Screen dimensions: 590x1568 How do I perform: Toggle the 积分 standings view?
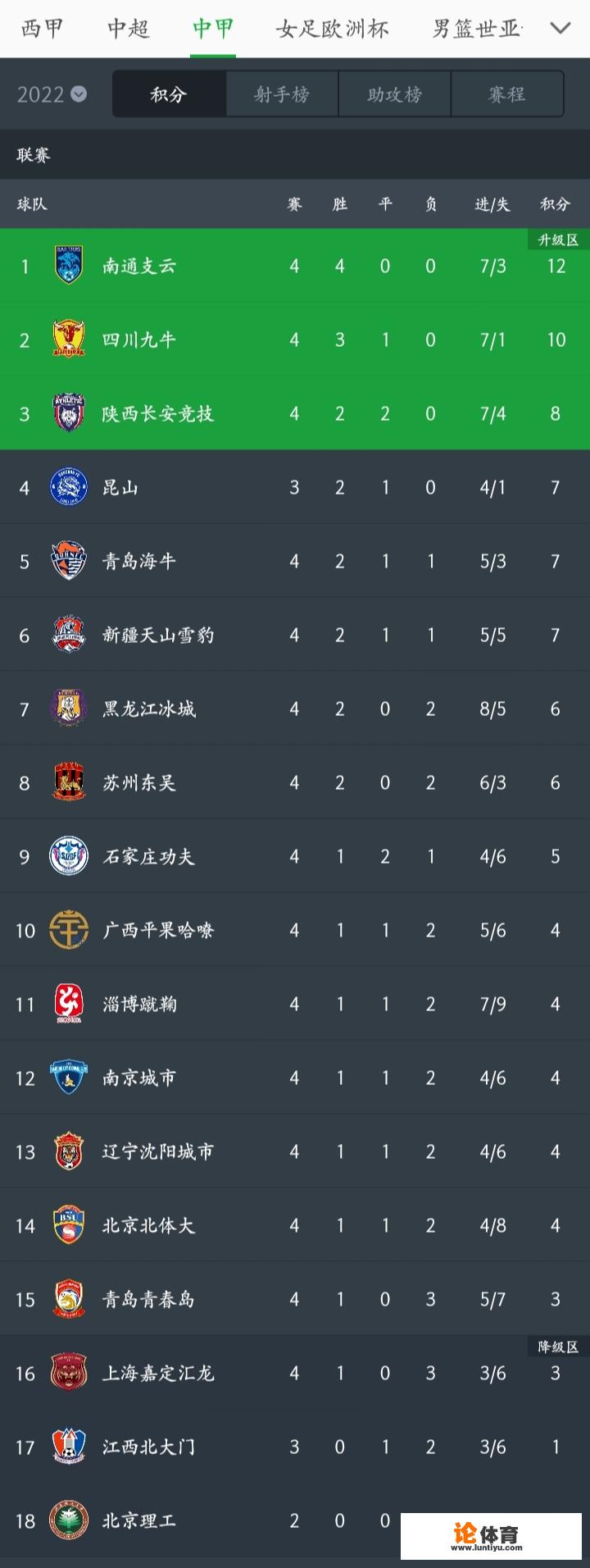[x=170, y=93]
